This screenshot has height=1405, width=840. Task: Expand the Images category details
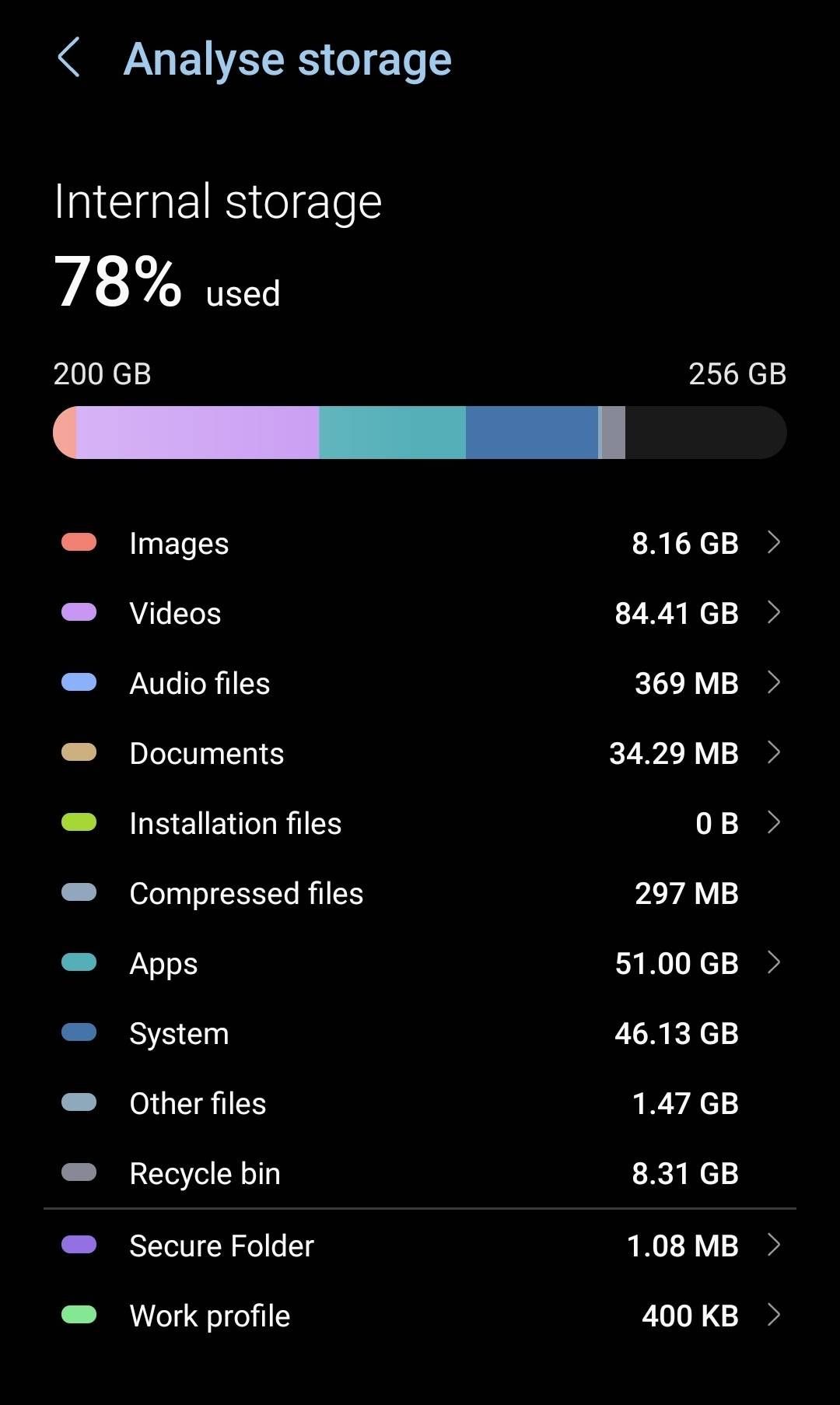[x=774, y=543]
